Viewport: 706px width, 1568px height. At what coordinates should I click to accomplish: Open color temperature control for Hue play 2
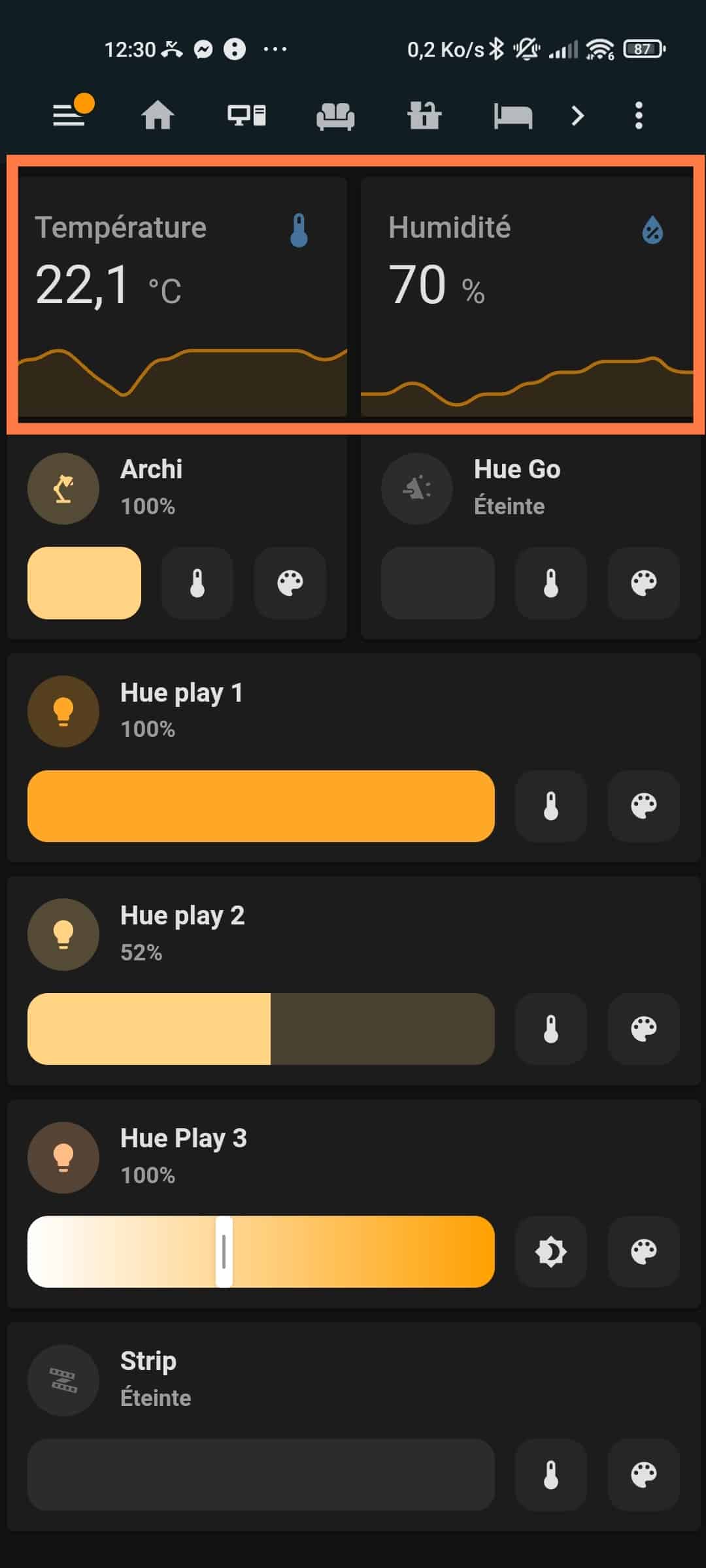(x=551, y=1029)
